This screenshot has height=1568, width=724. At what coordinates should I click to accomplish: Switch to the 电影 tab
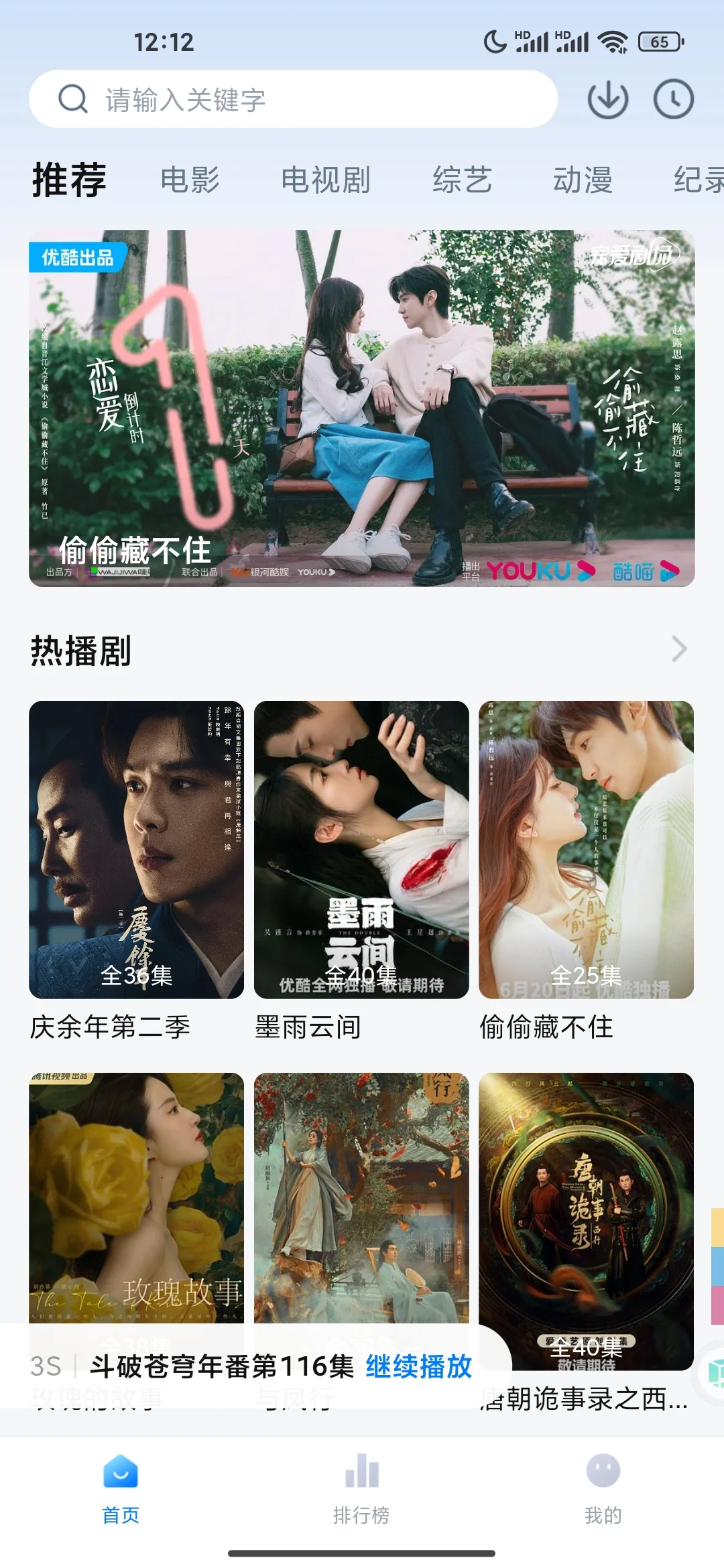pyautogui.click(x=190, y=180)
